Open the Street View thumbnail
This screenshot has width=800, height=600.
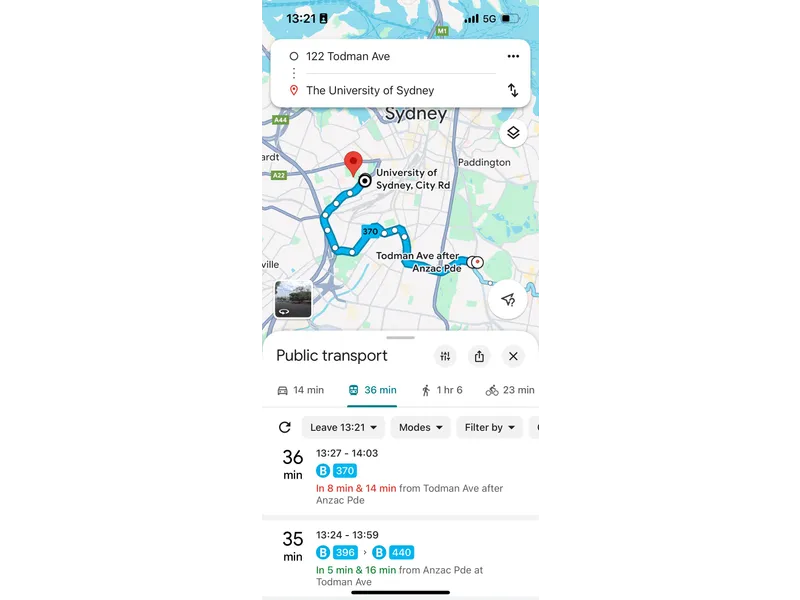tap(293, 299)
